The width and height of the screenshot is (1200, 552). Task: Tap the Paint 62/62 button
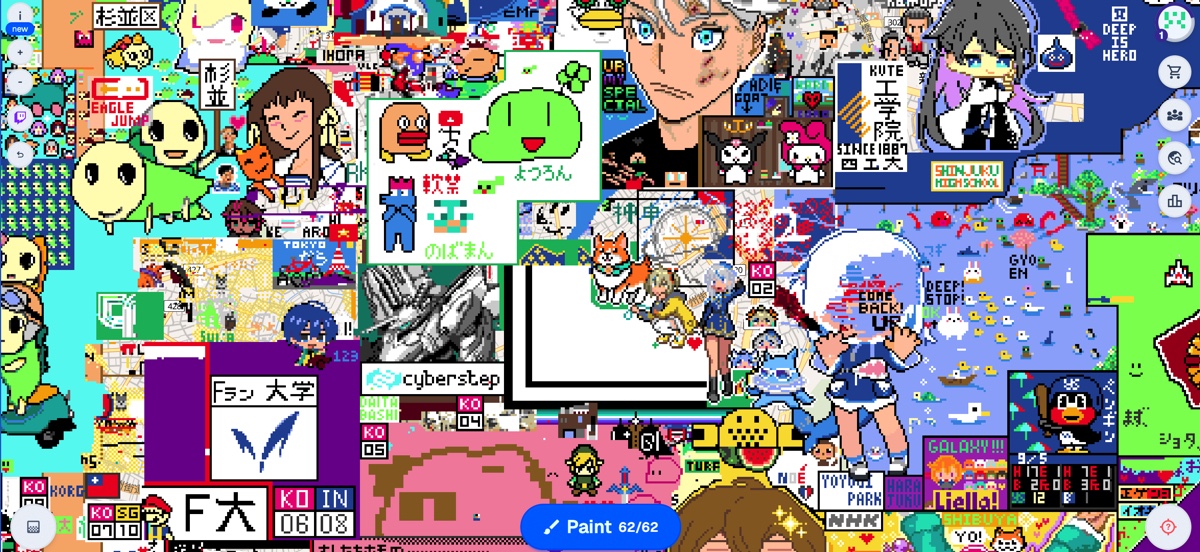[600, 527]
